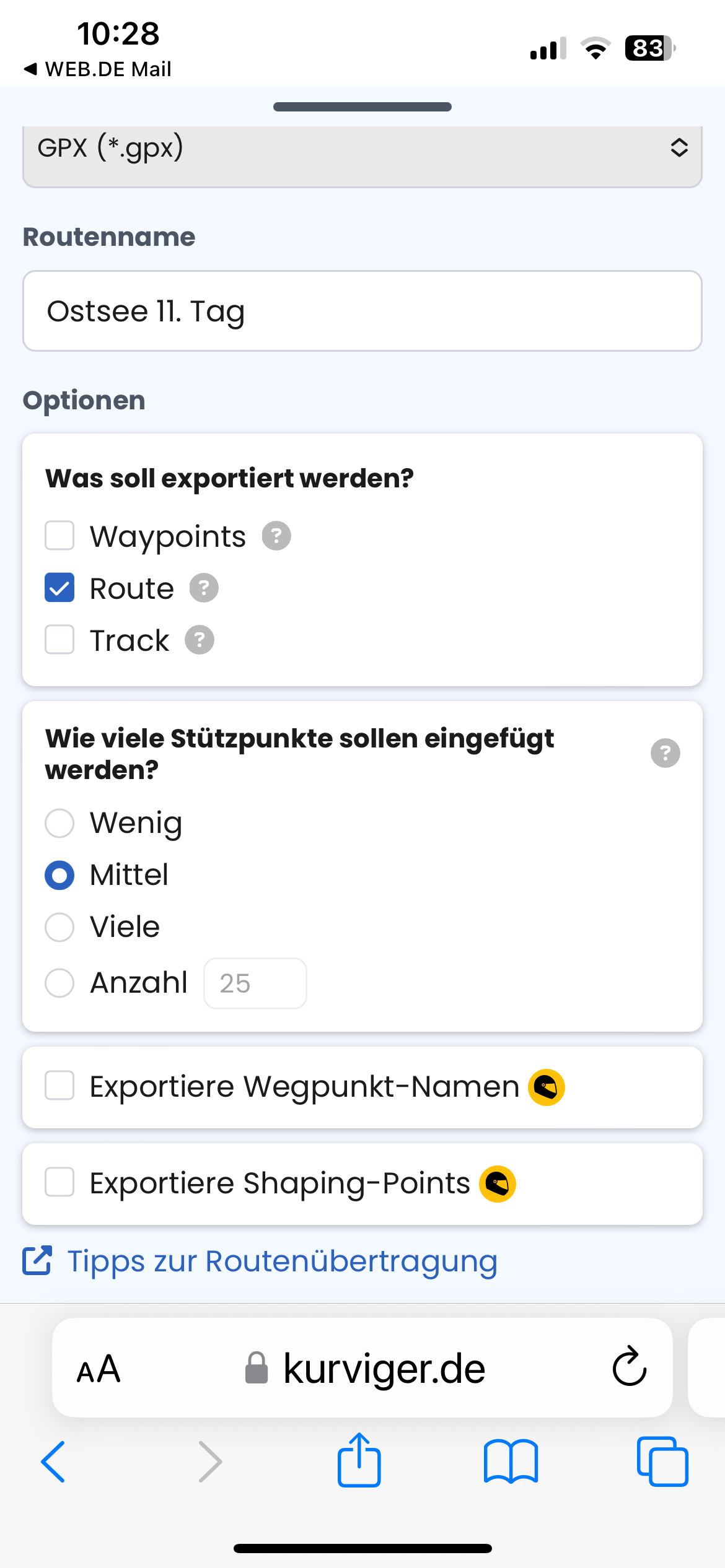The width and height of the screenshot is (725, 1568).
Task: Select the Anzahl radio option
Action: pos(59,983)
